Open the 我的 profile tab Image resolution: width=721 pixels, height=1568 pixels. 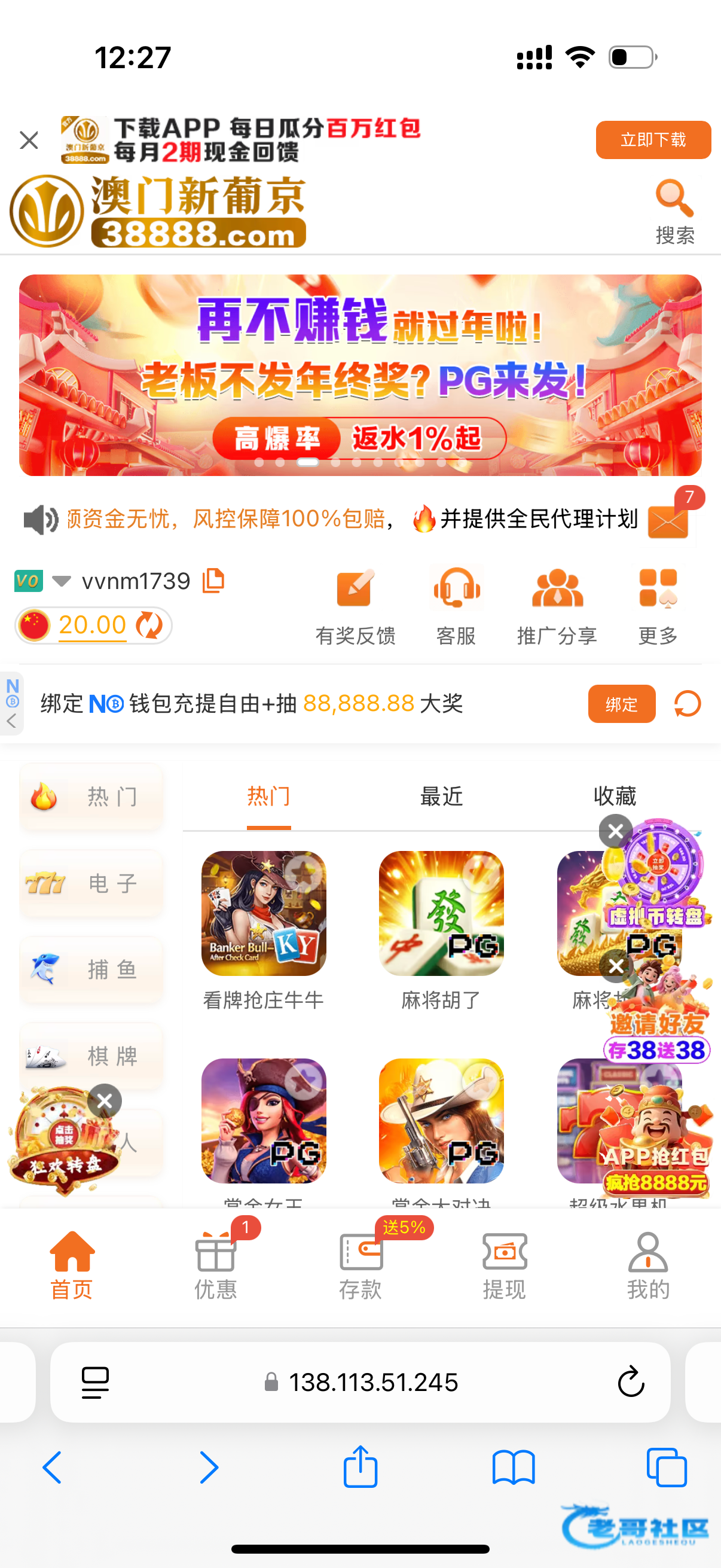click(648, 1264)
